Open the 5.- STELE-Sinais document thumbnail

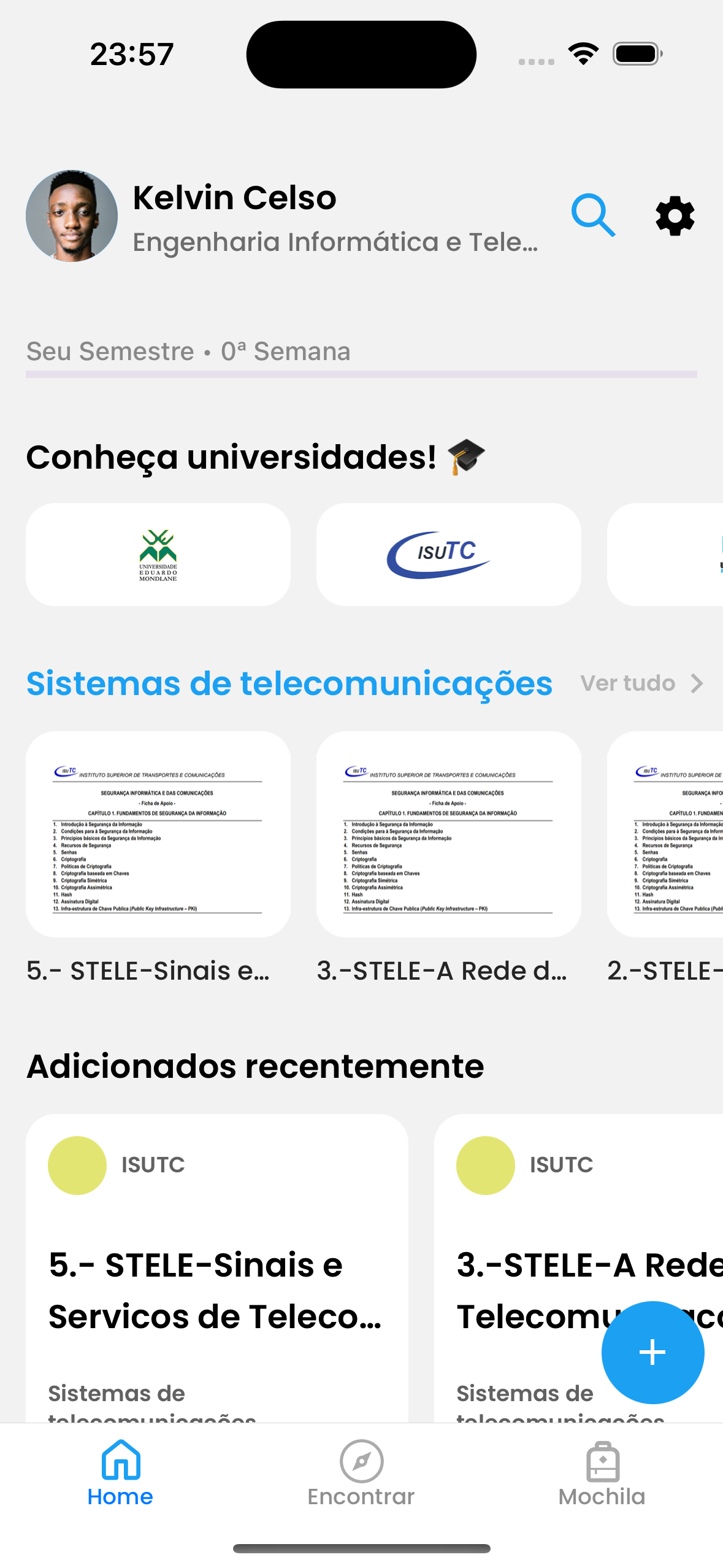(x=158, y=834)
